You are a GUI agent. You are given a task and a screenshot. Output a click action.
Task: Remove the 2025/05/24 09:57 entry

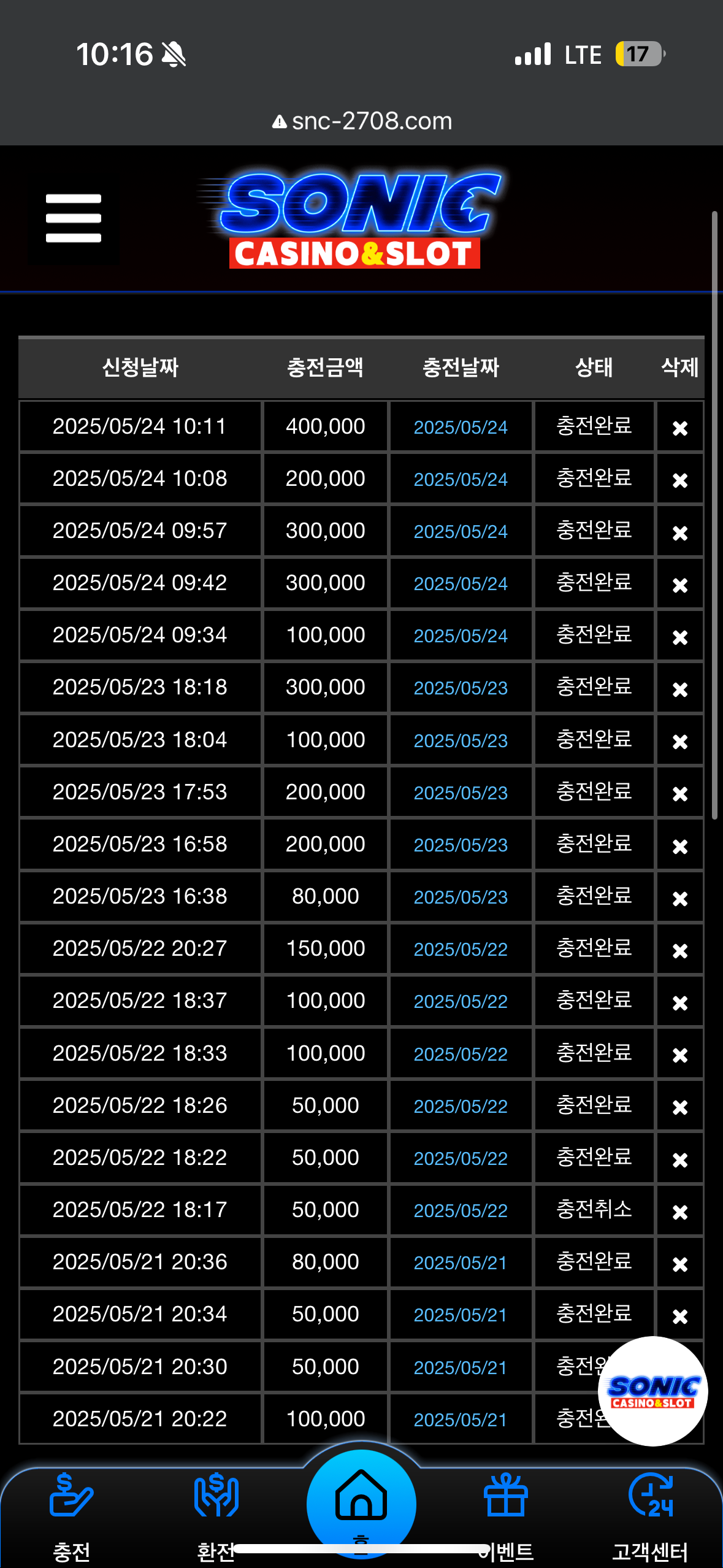(x=679, y=532)
